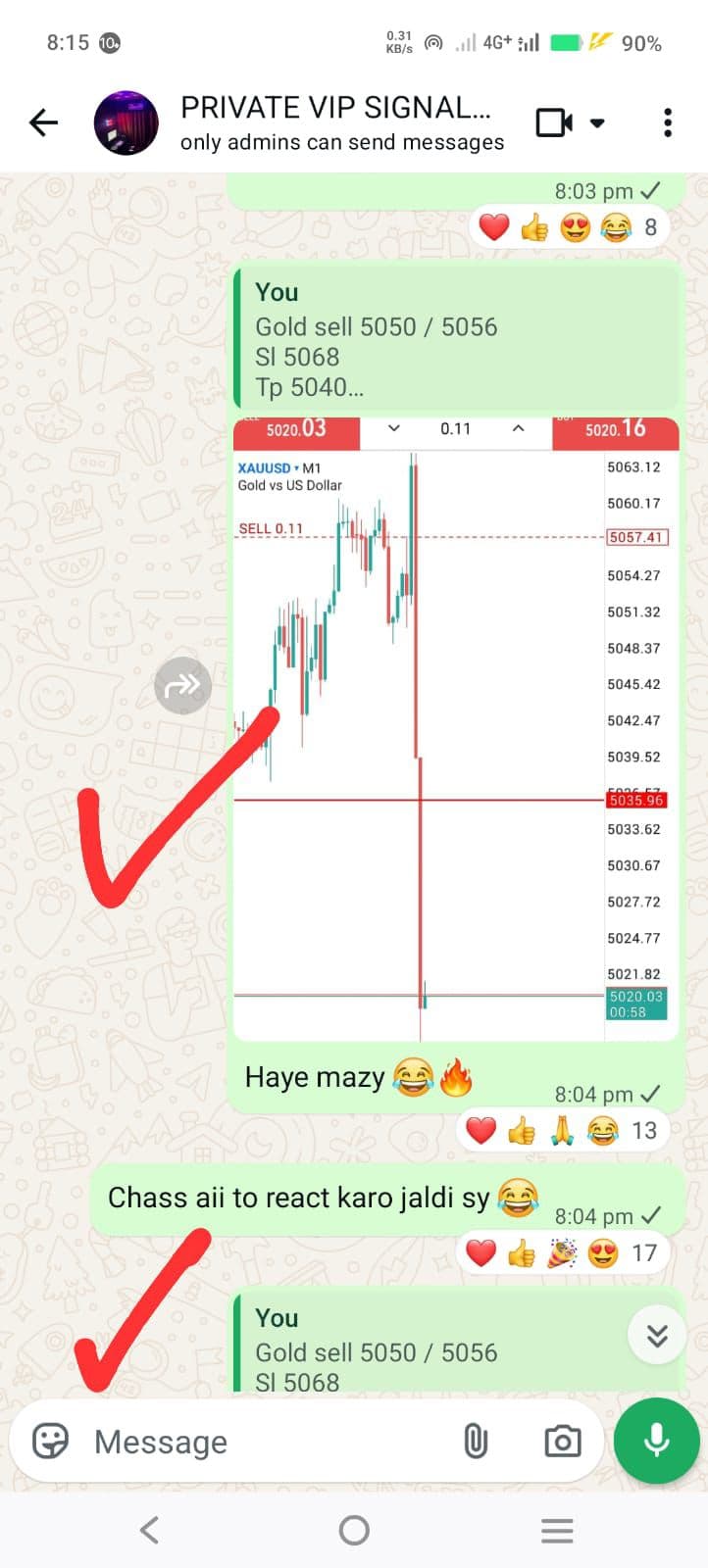Start a group video call
Screen dimensions: 708x1568
point(555,122)
